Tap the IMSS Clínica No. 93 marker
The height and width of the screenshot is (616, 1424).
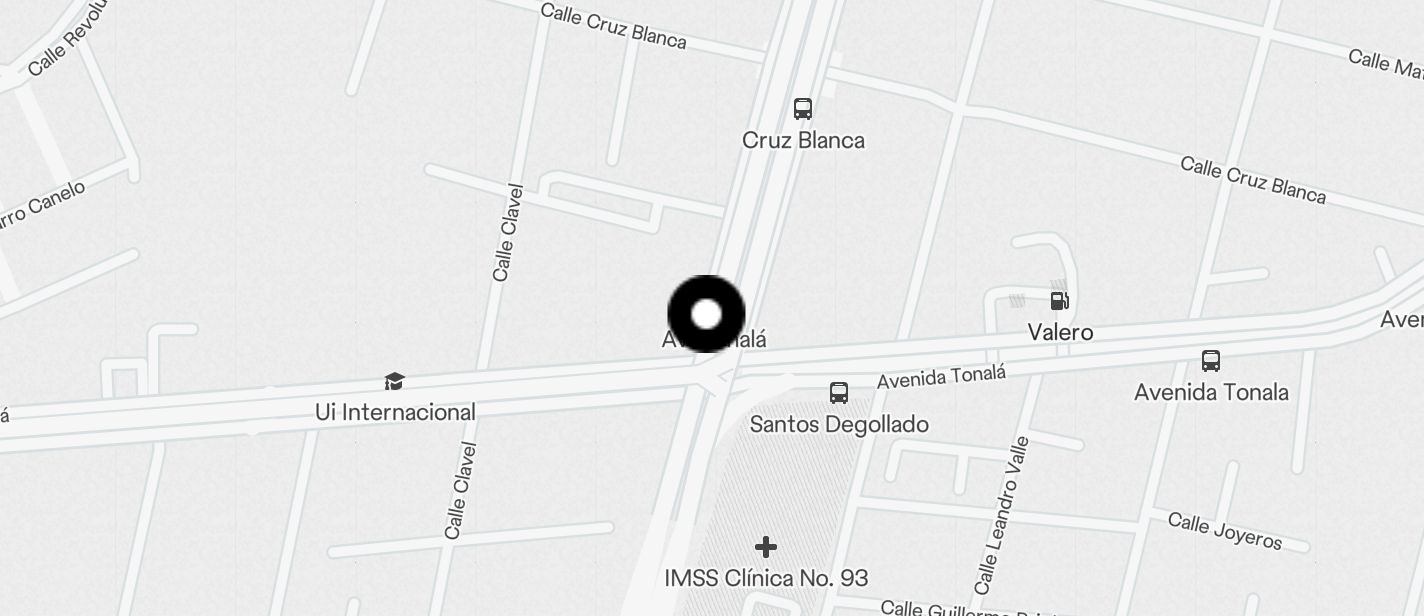(765, 547)
